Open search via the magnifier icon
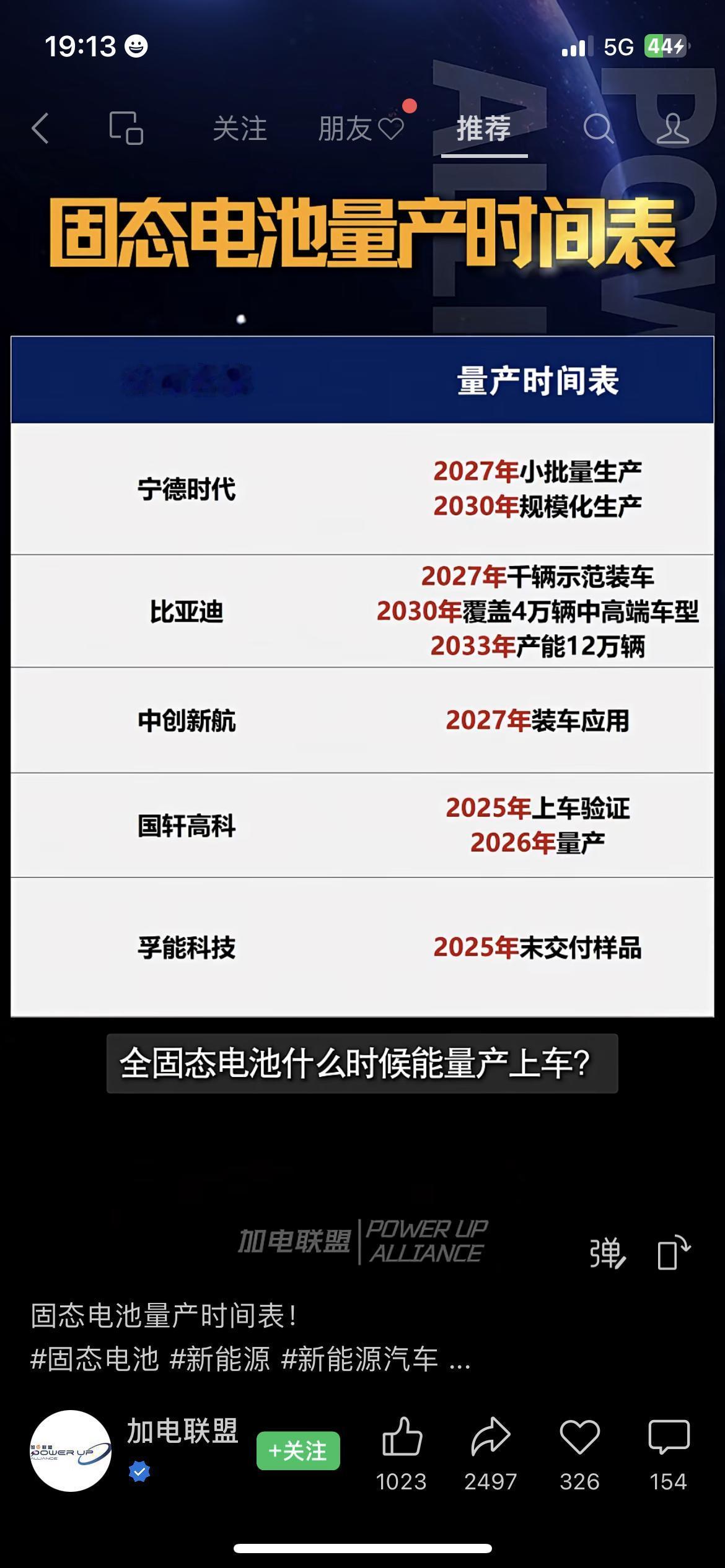The height and width of the screenshot is (1568, 725). pyautogui.click(x=599, y=128)
